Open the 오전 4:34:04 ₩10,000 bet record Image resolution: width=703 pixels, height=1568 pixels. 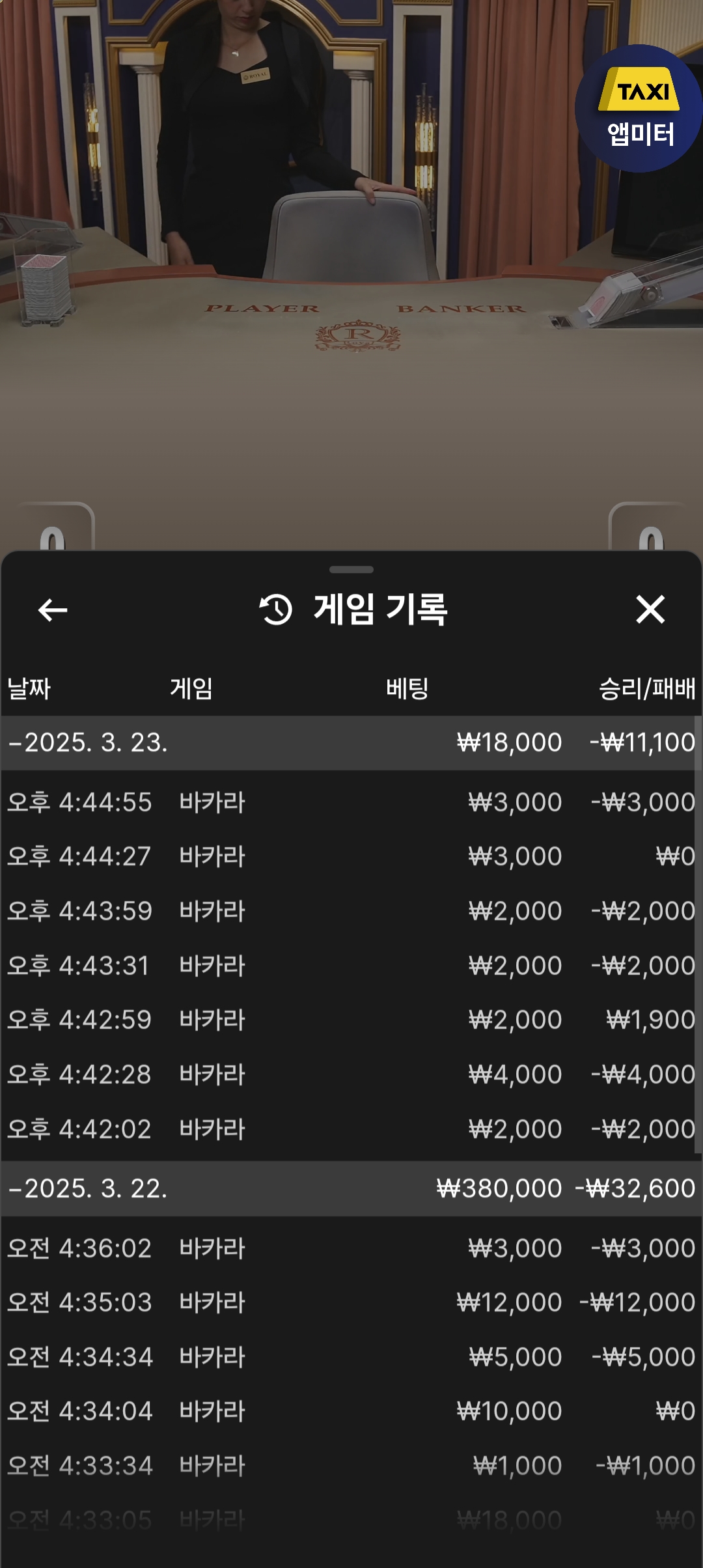click(x=351, y=1412)
